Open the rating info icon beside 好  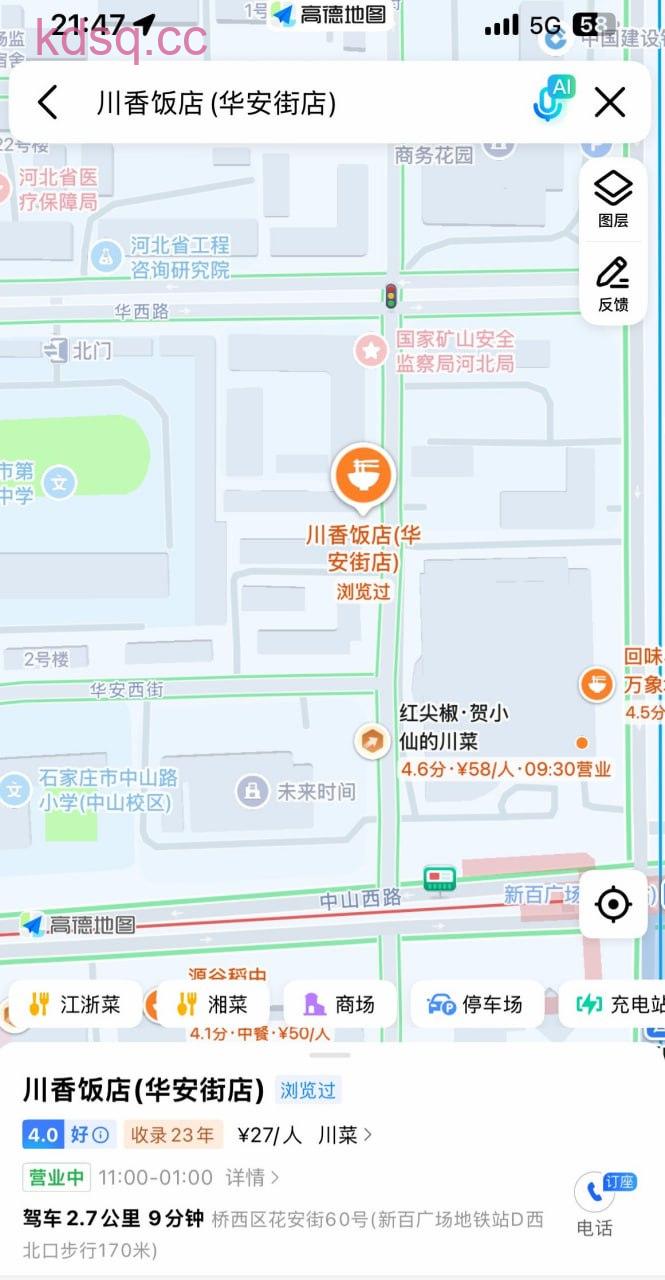tap(101, 1135)
